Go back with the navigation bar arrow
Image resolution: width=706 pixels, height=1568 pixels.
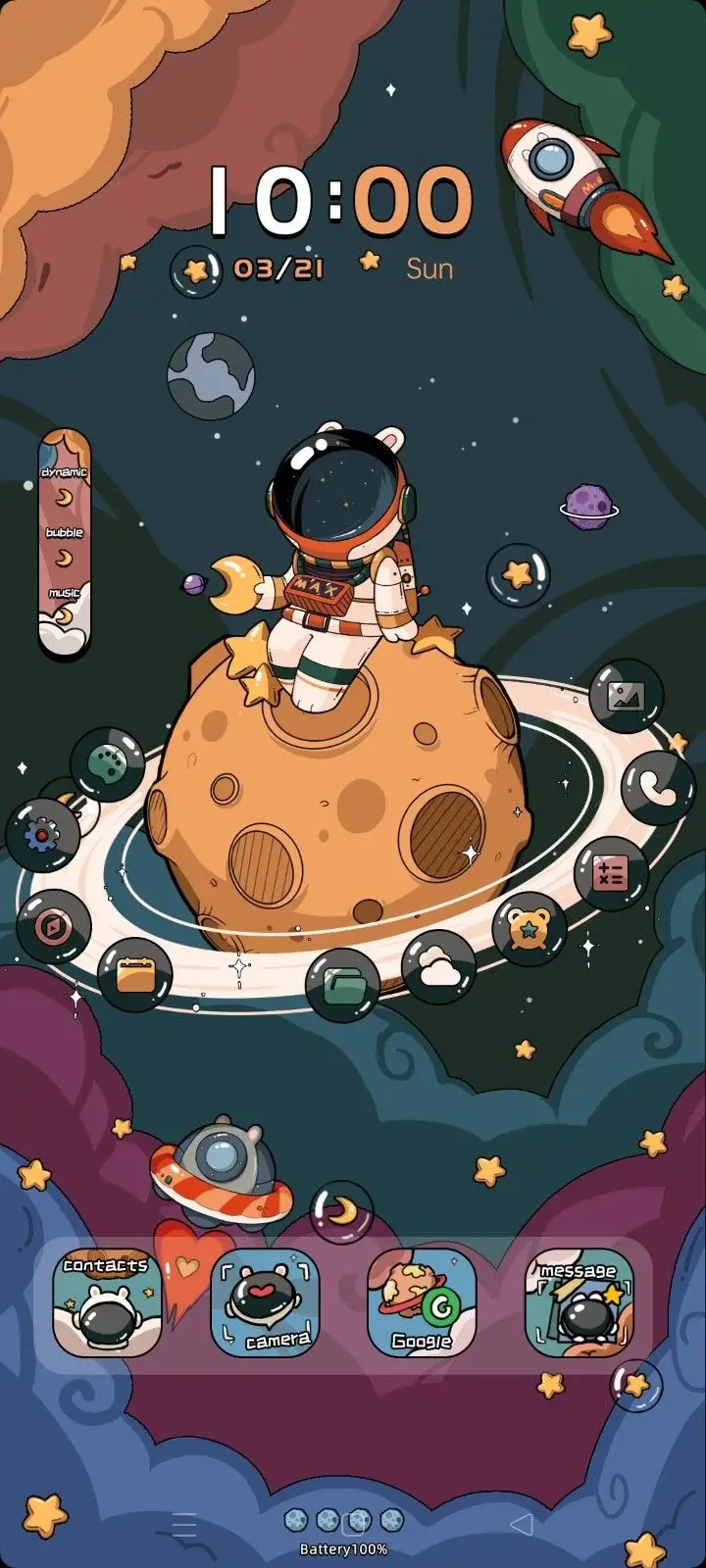523,1523
